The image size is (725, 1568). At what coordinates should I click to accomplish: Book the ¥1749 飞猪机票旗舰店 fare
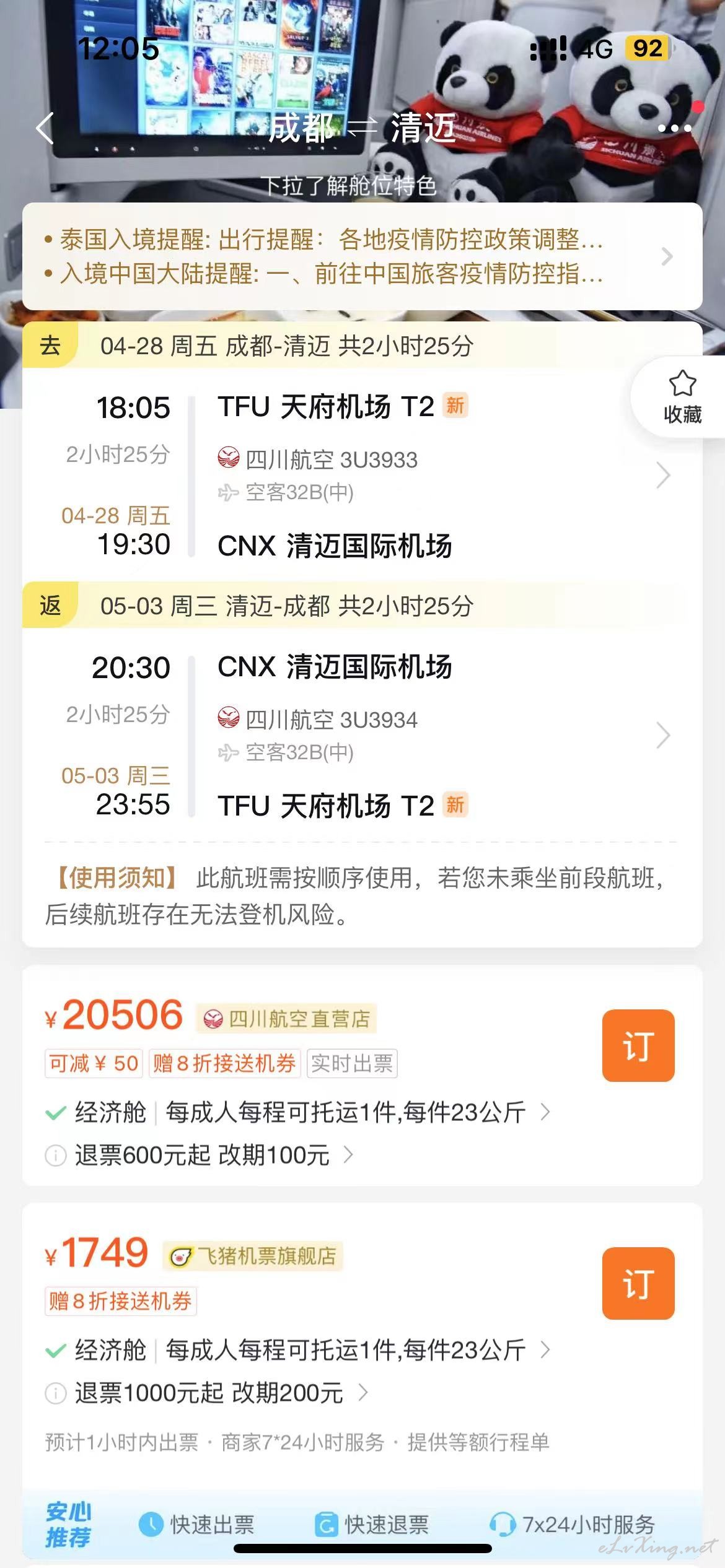point(638,1283)
